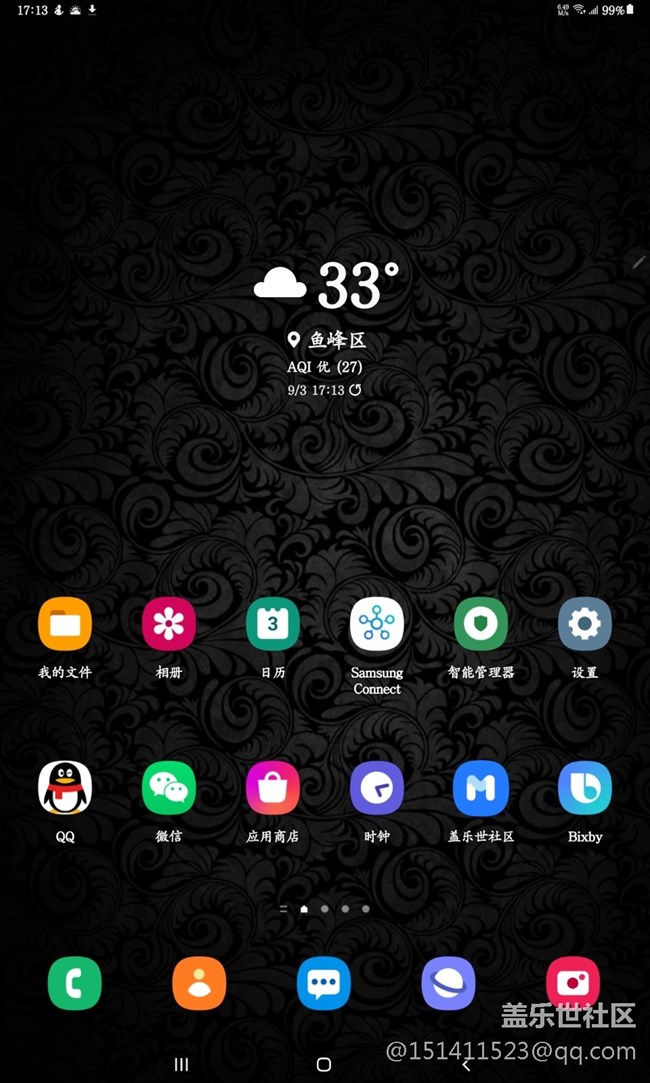
Task: Launch the QQ app
Action: point(65,788)
